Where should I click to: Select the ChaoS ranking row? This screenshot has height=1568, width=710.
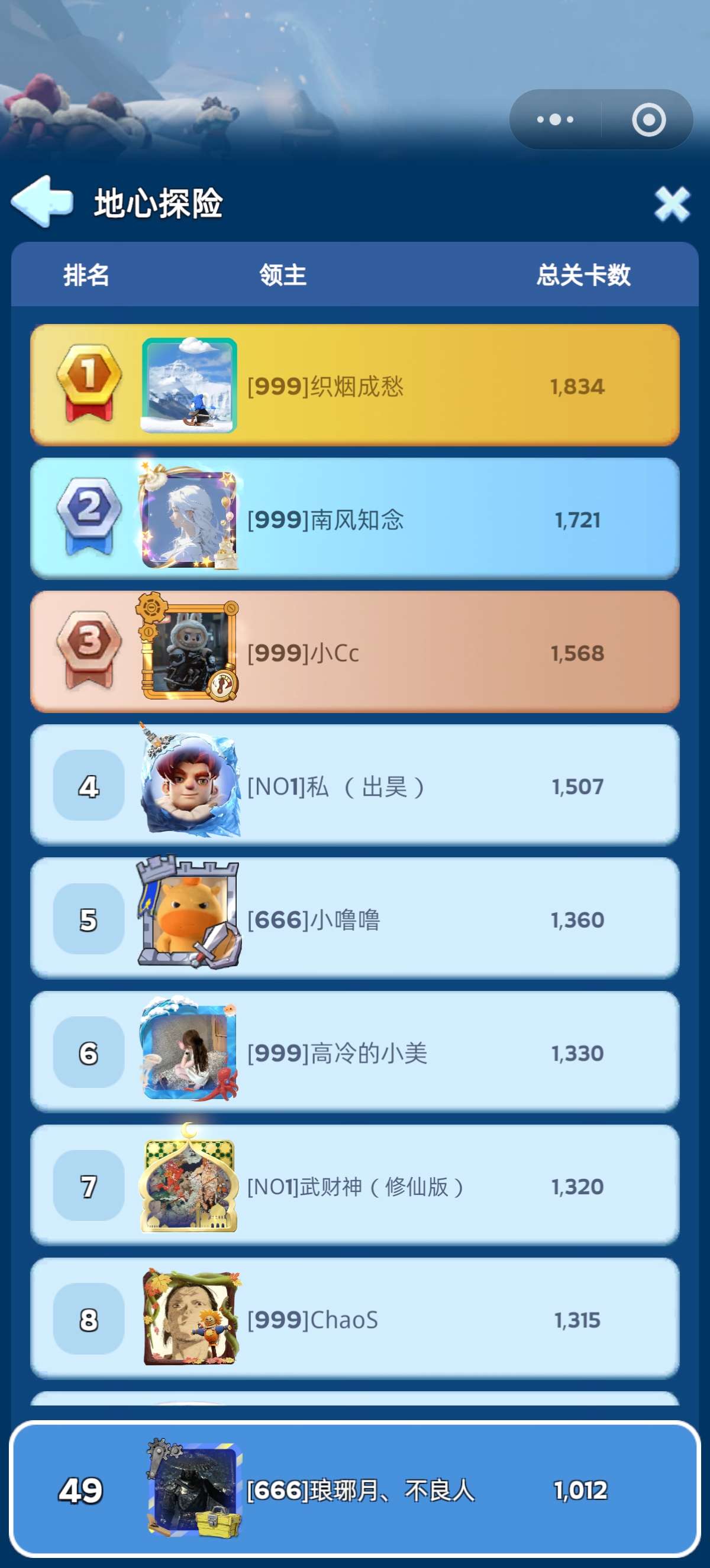point(354,1318)
